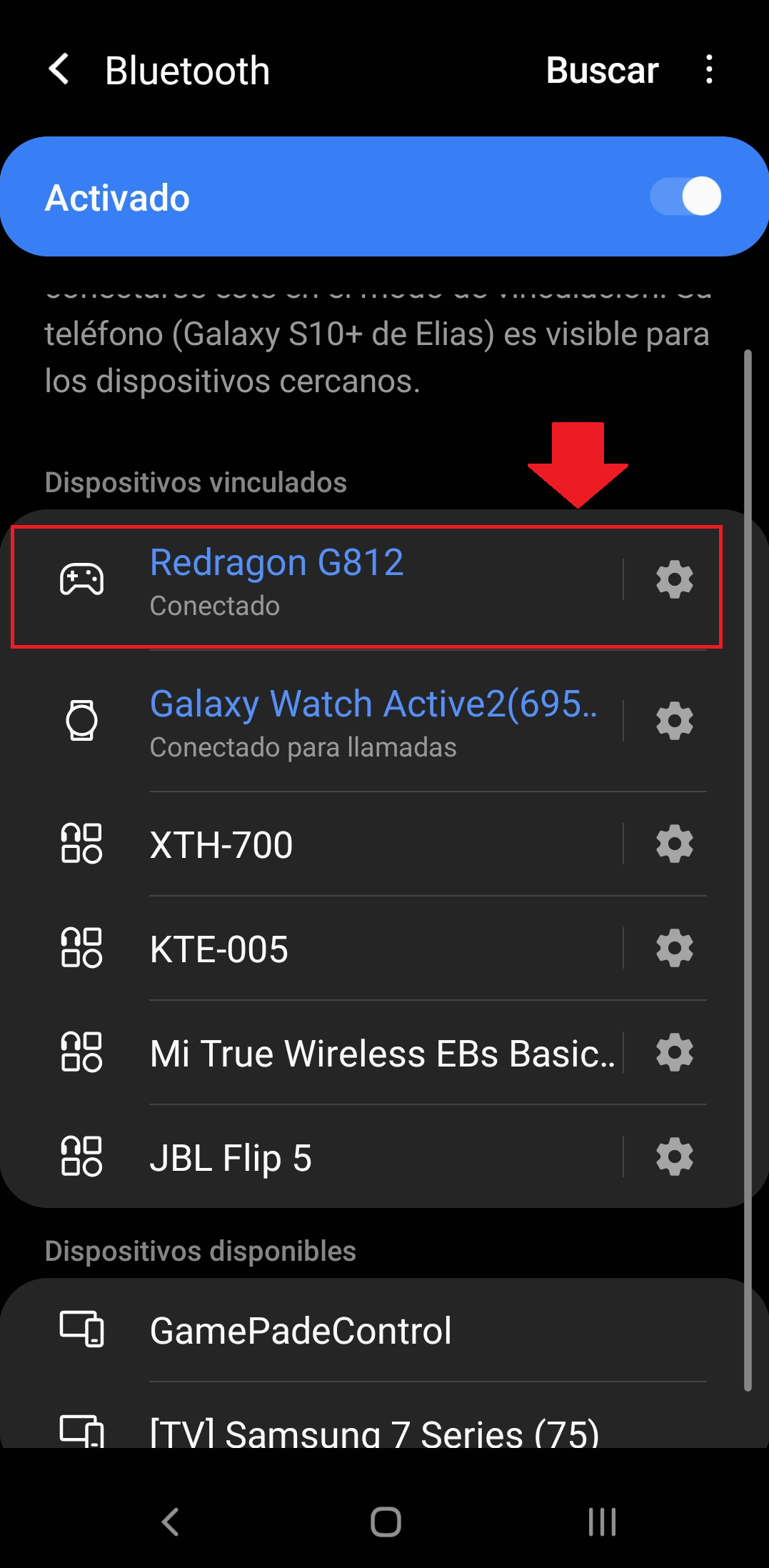Viewport: 769px width, 1568px height.
Task: Go to the system home screen
Action: (386, 1522)
